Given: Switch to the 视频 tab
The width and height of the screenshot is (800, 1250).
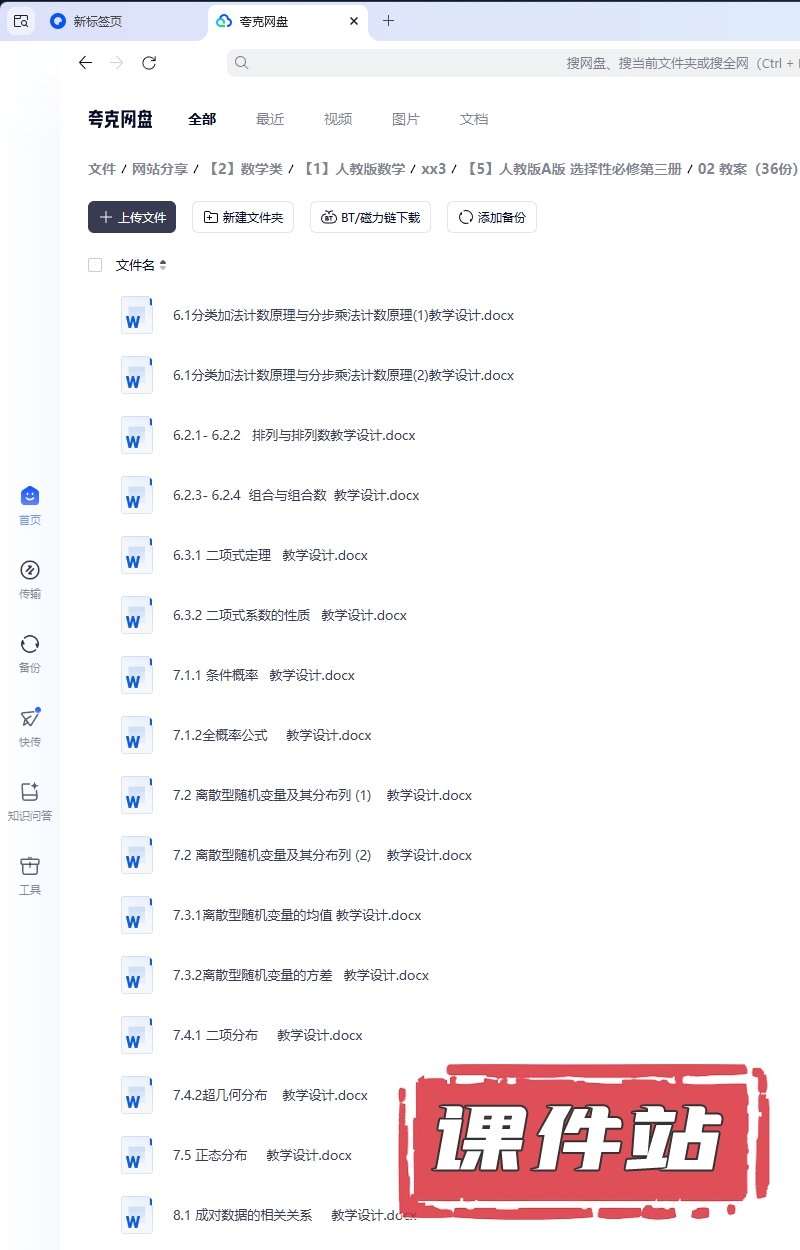Looking at the screenshot, I should pos(338,119).
